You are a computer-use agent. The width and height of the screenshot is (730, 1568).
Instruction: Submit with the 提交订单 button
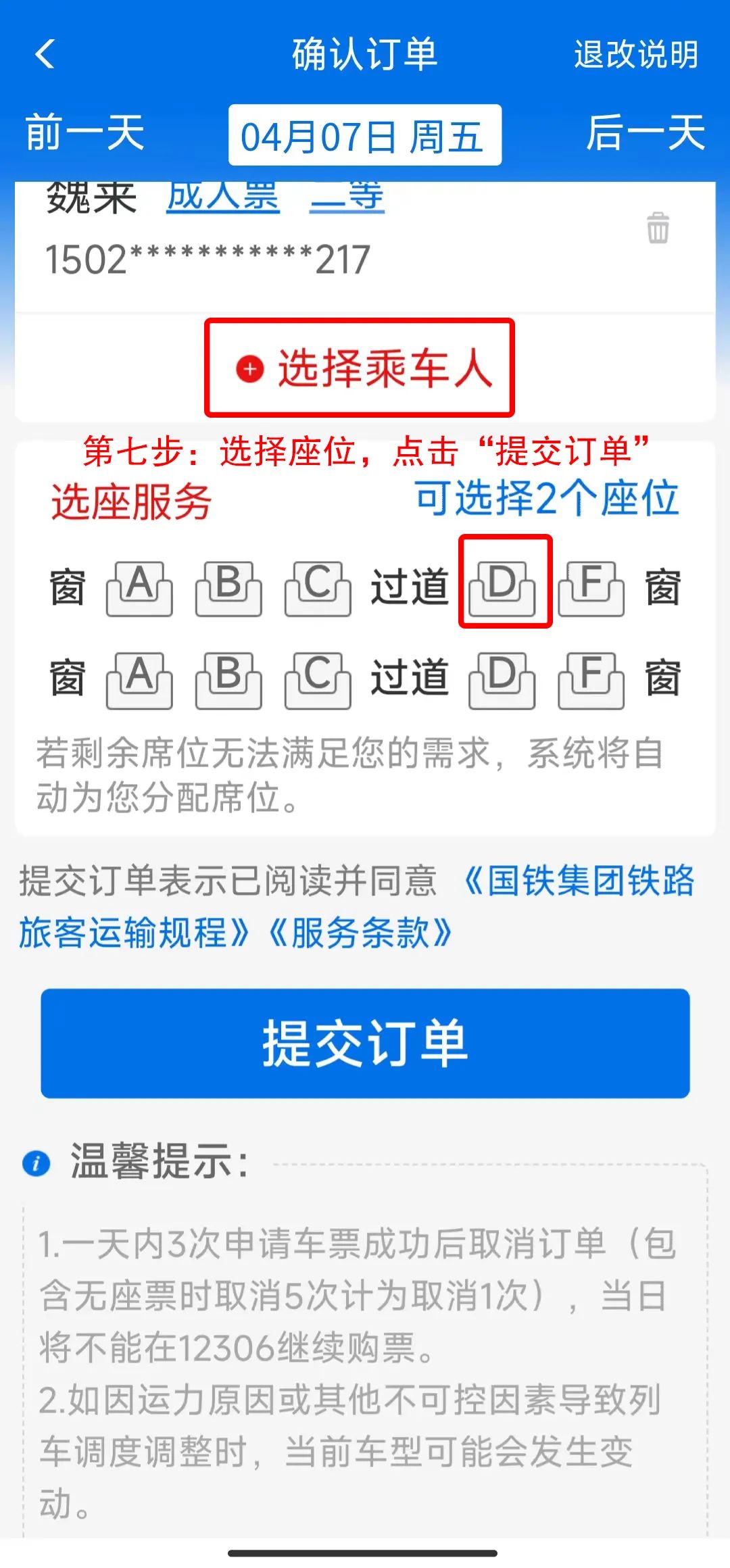365,1043
